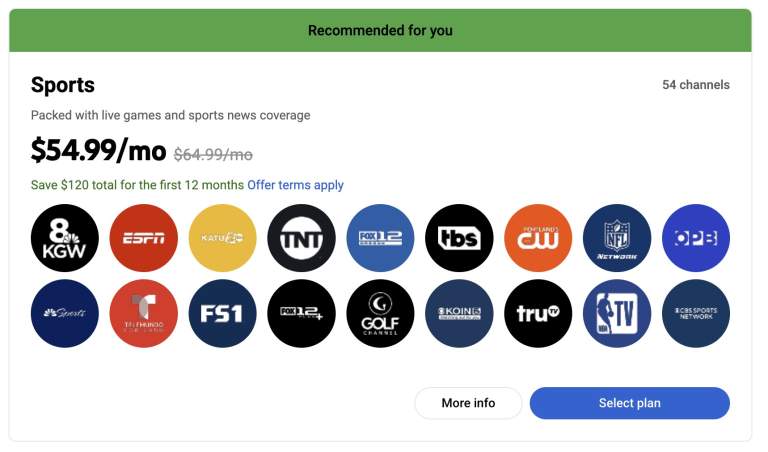The width and height of the screenshot is (768, 452).
Task: Open the Offer terms apply link
Action: (x=295, y=185)
